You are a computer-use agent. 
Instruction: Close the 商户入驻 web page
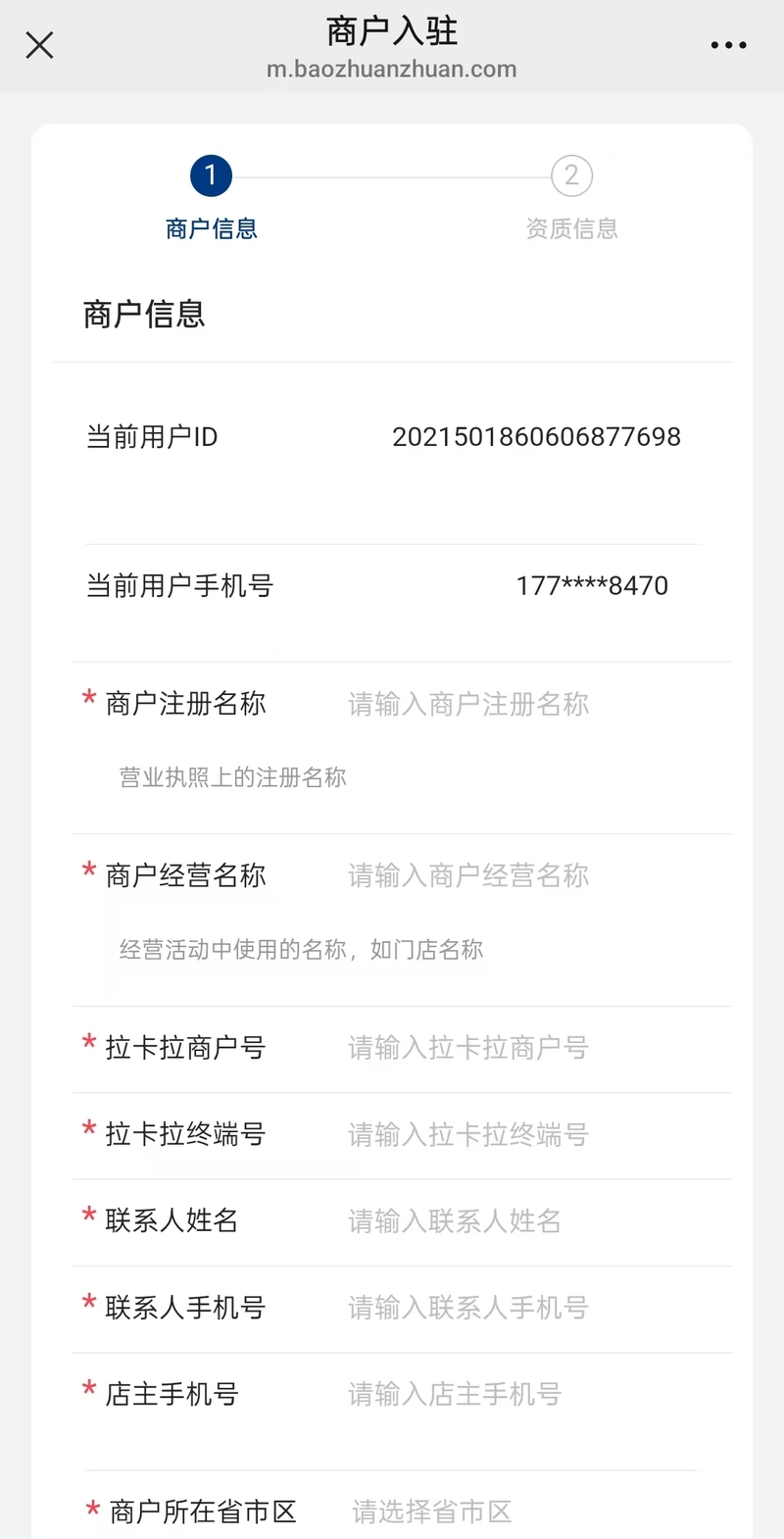39,45
